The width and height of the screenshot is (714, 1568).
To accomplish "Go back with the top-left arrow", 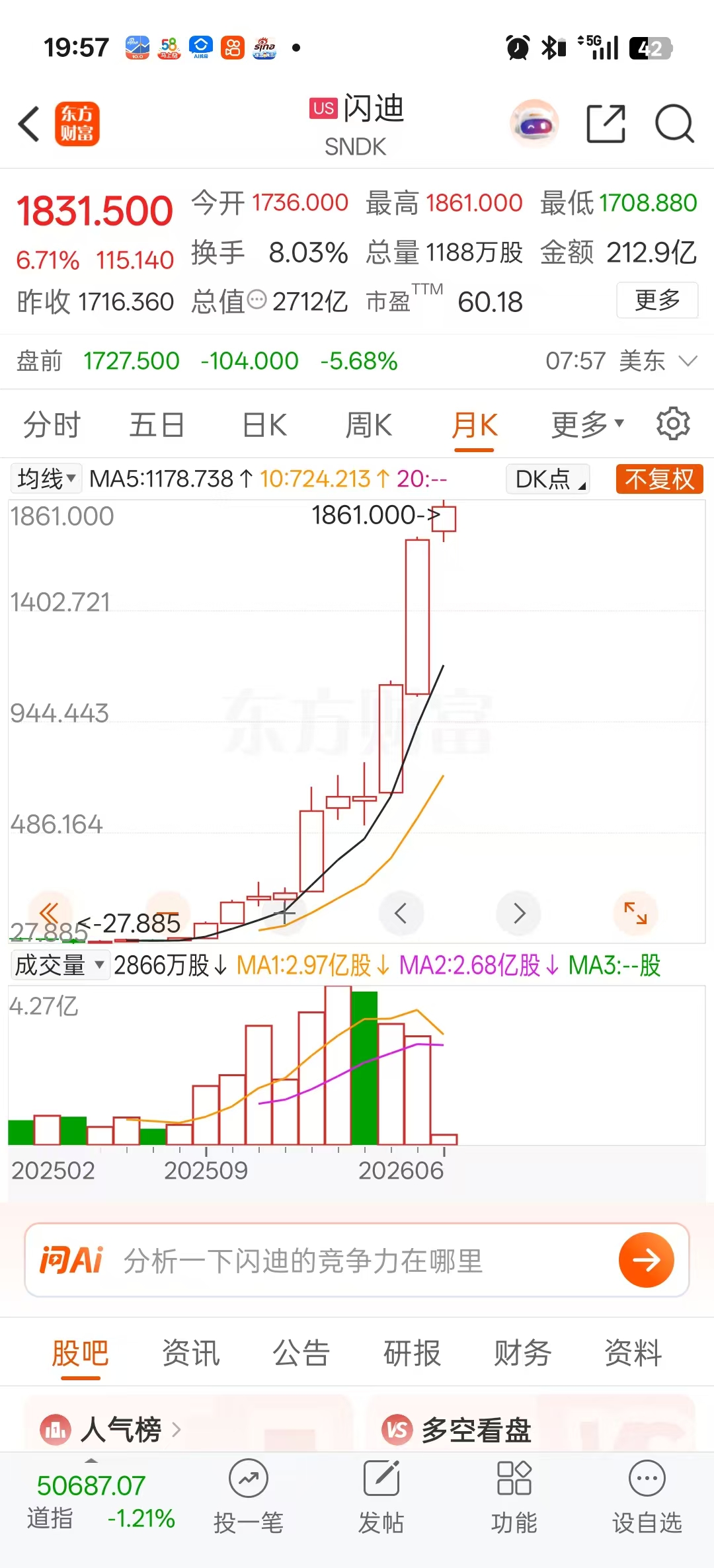I will pyautogui.click(x=29, y=124).
